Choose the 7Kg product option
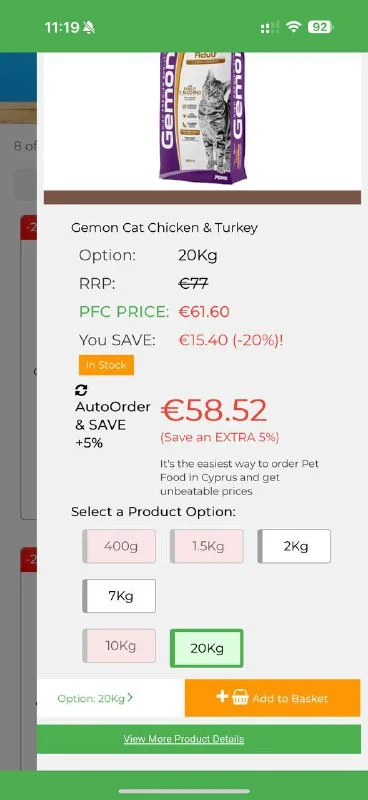The height and width of the screenshot is (800, 368). (x=119, y=596)
